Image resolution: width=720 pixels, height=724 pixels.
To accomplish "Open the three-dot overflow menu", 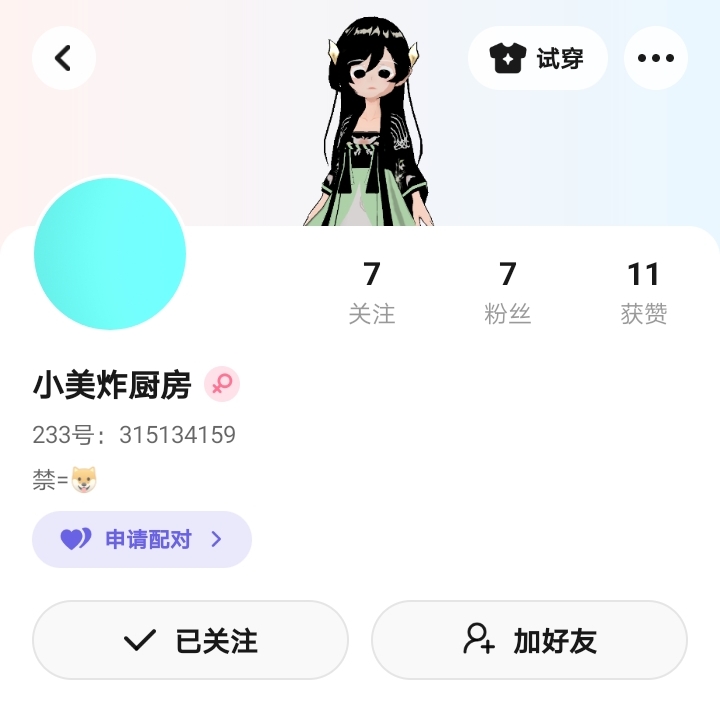I will (x=656, y=58).
